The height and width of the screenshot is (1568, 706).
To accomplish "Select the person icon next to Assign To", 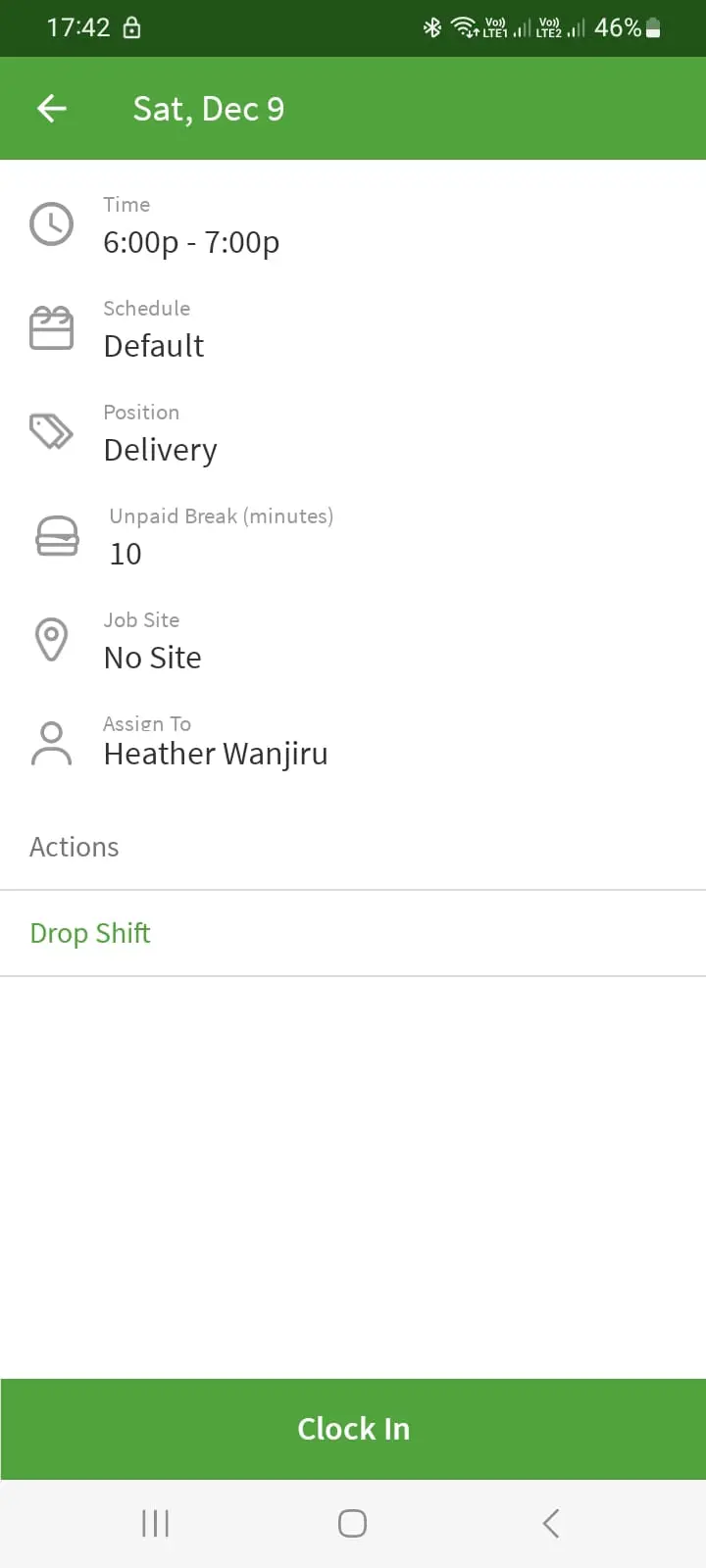I will tap(52, 743).
